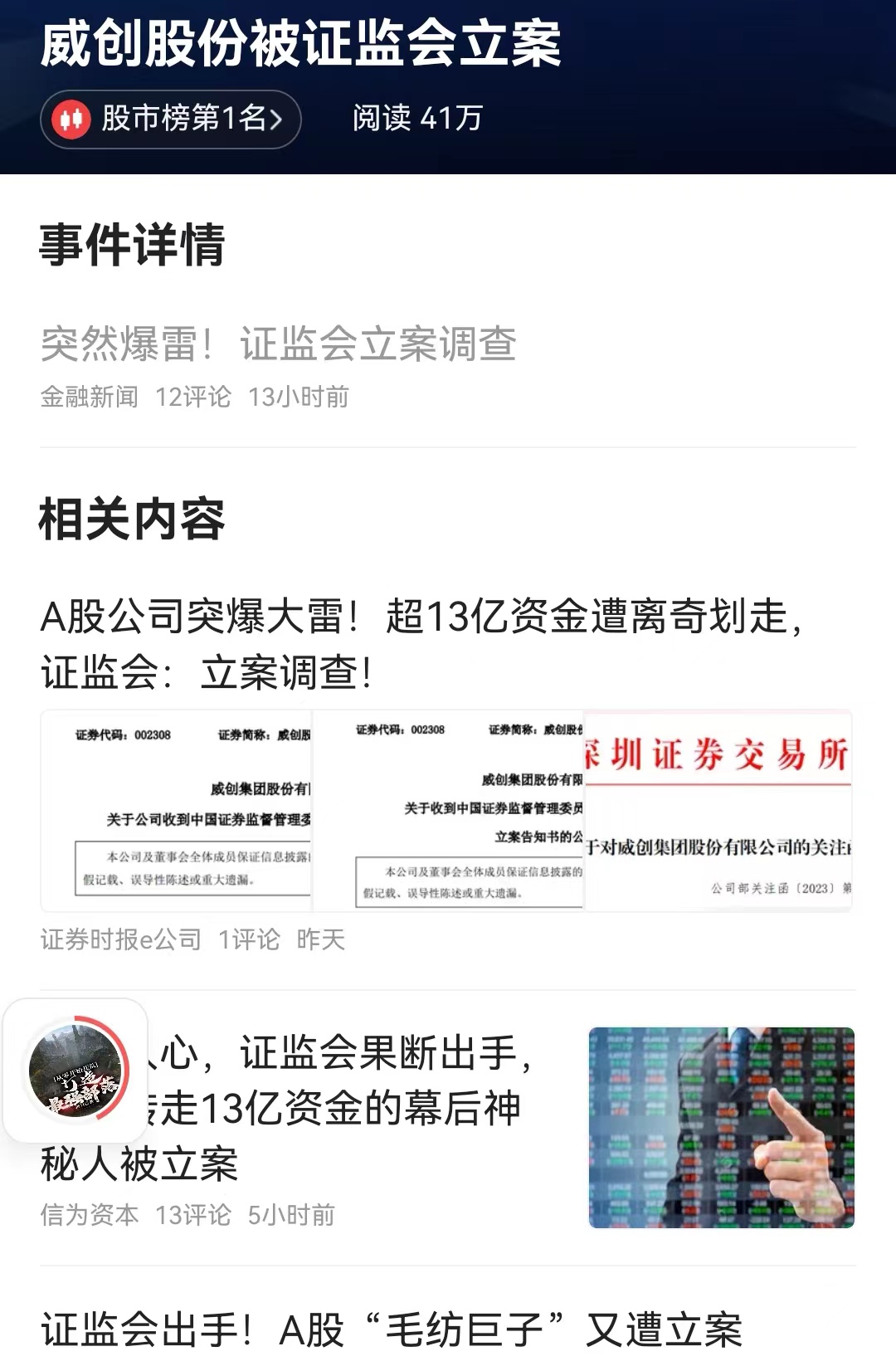
Task: Click the 金融新闻 source name
Action: 88,397
